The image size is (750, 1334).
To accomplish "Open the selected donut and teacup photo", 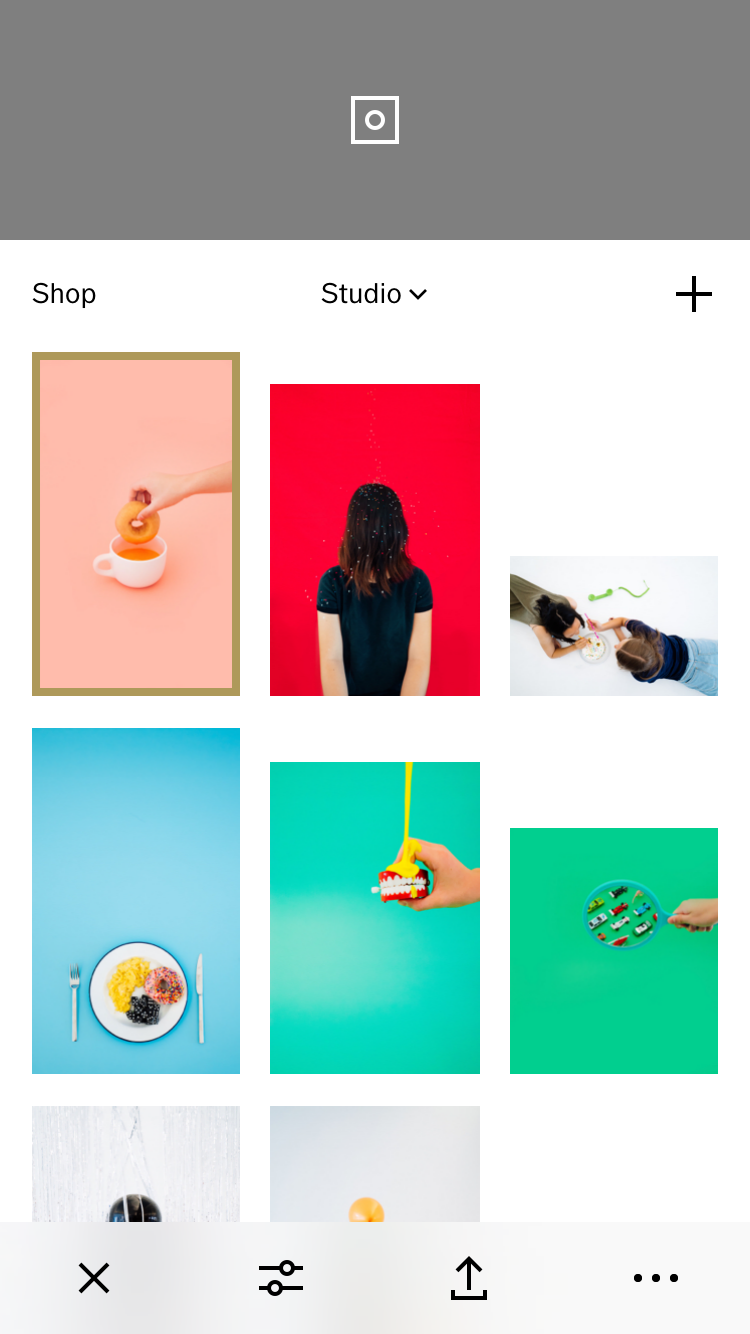I will pos(136,524).
